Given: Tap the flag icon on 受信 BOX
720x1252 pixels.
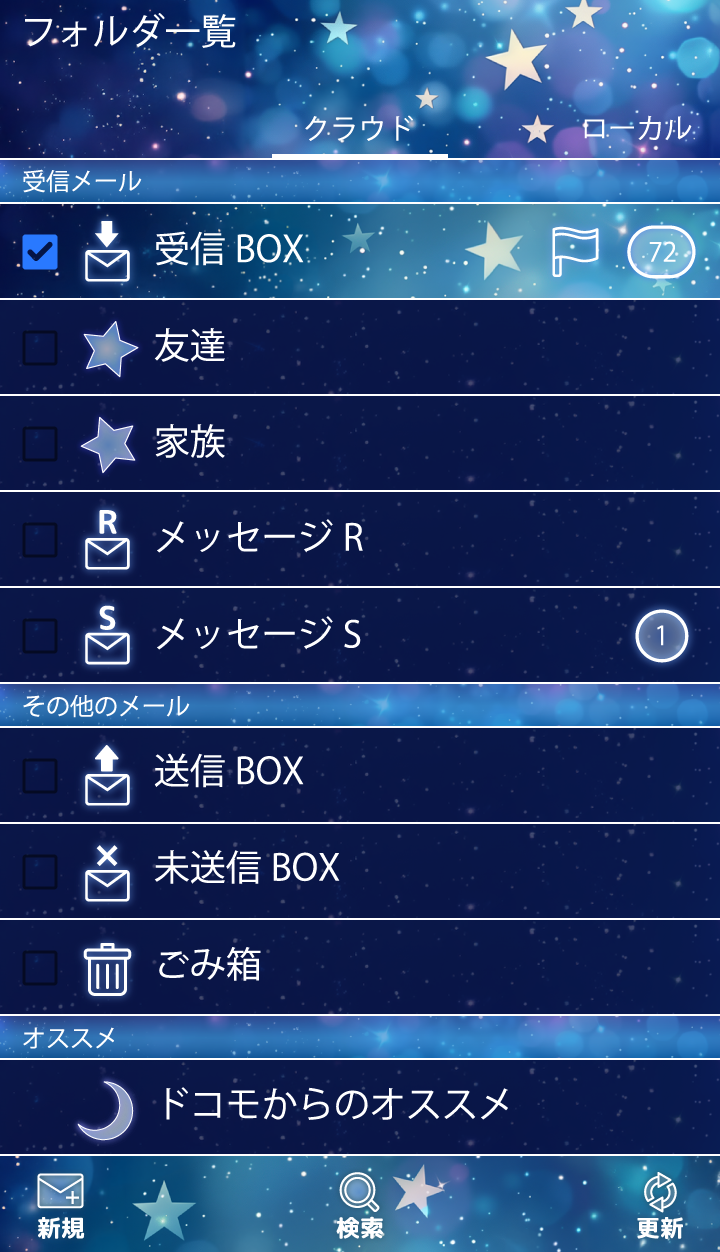Looking at the screenshot, I should pos(575,252).
